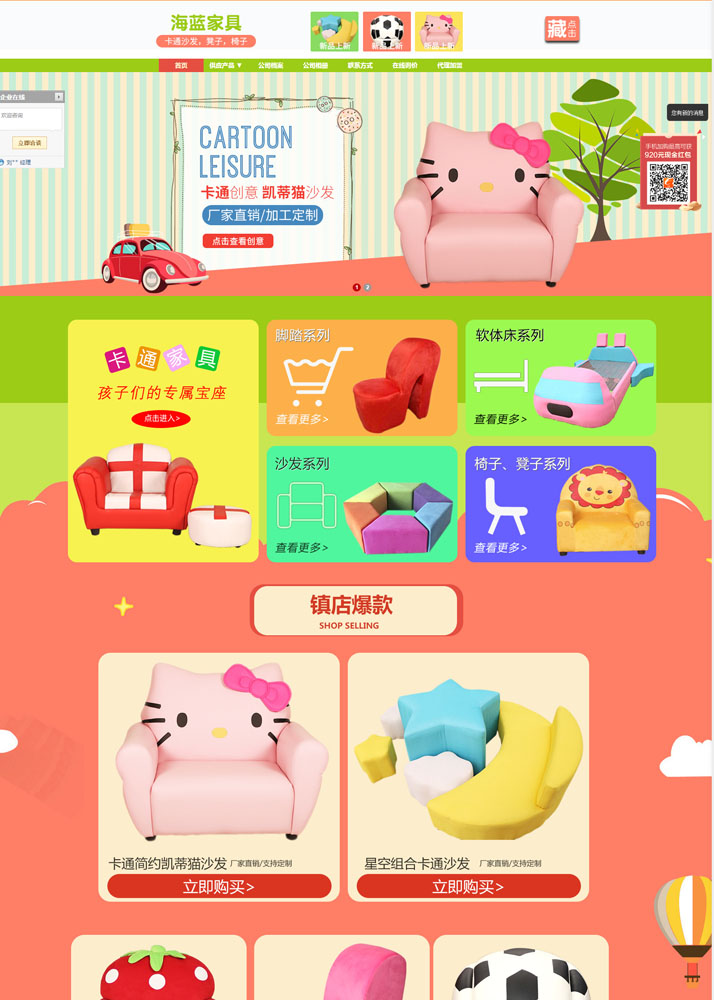
Task: Tap 点击查看创意 on the banner
Action: point(238,241)
